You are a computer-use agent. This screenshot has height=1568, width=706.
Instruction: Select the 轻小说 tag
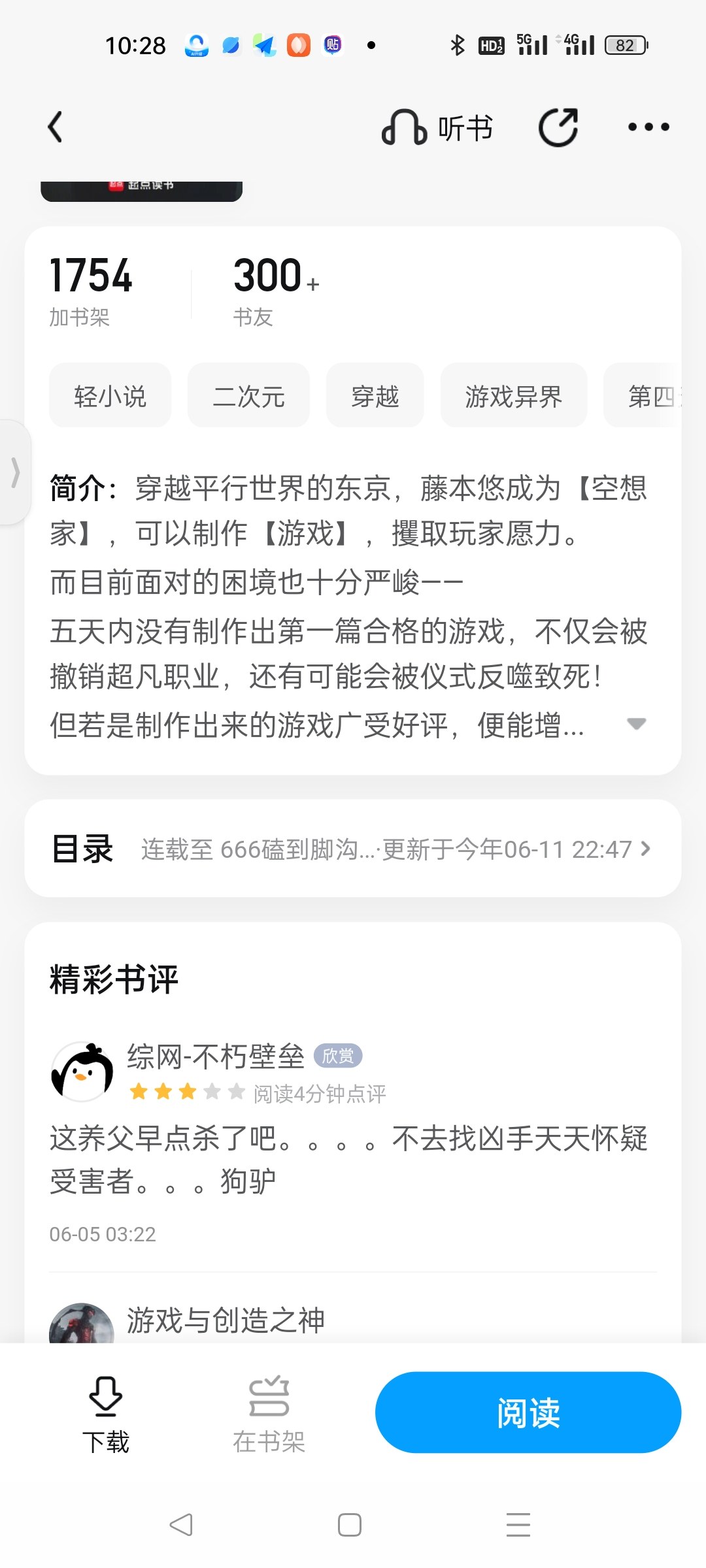110,396
